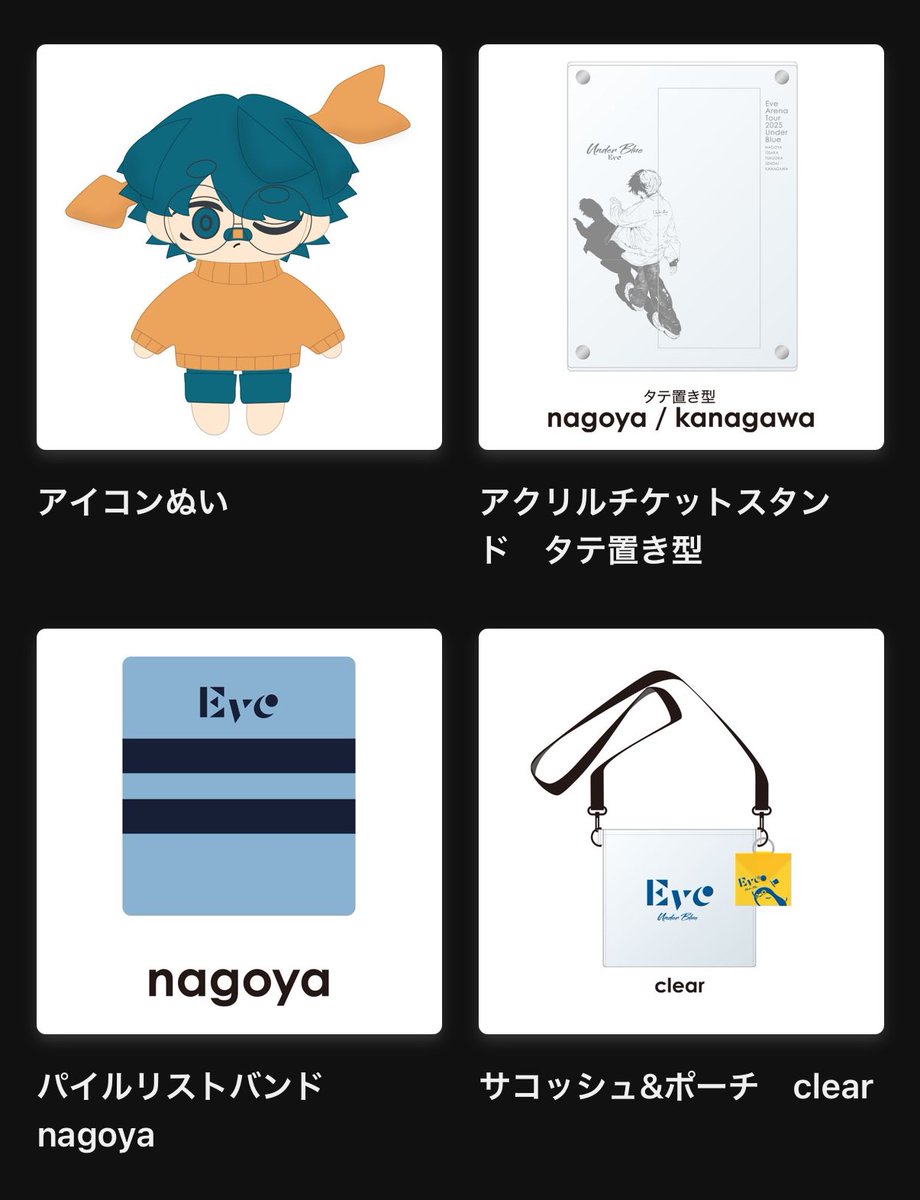Open the パイルリストバンド nagoya product image

click(x=238, y=830)
